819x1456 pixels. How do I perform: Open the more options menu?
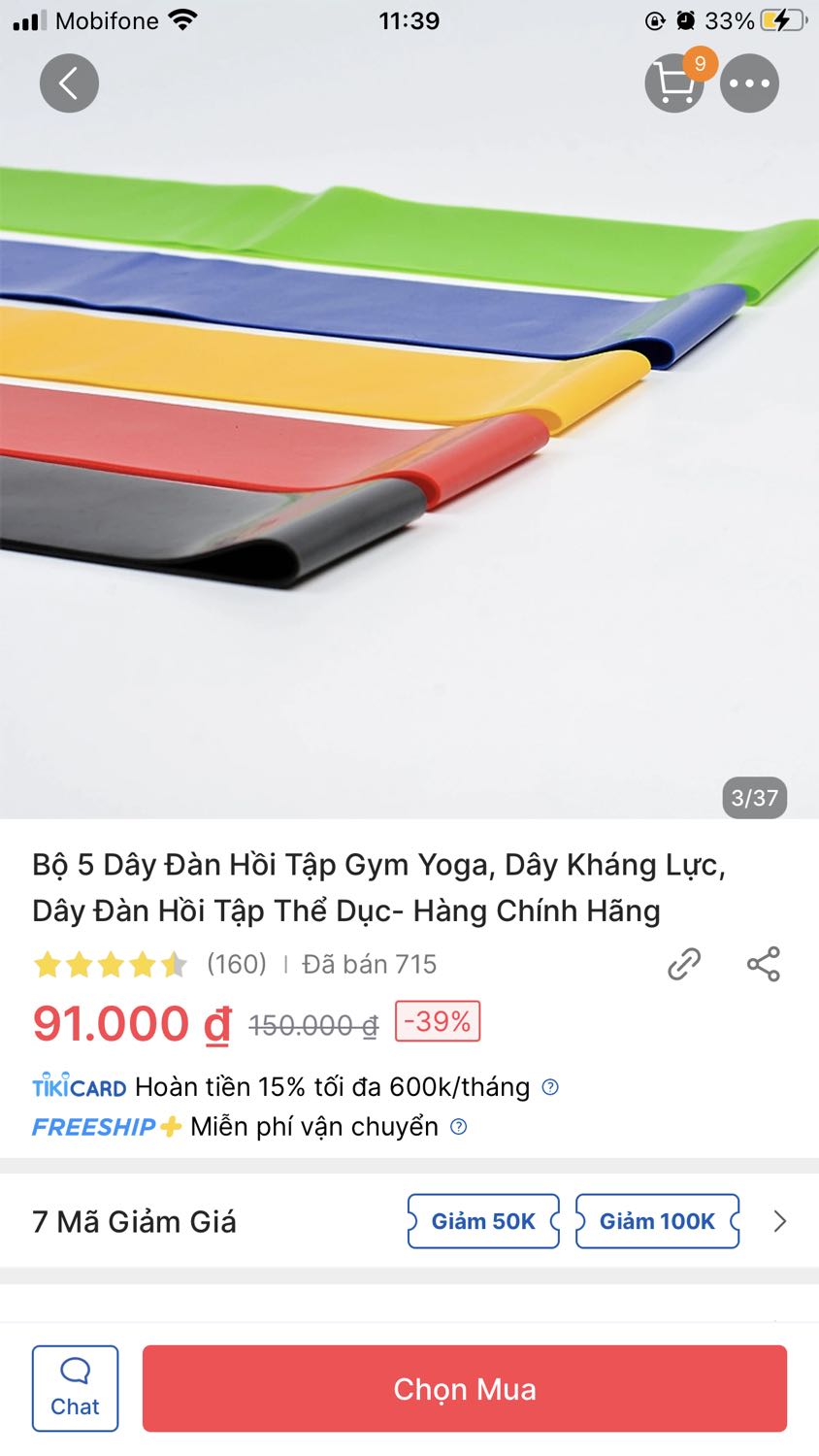pos(749,83)
